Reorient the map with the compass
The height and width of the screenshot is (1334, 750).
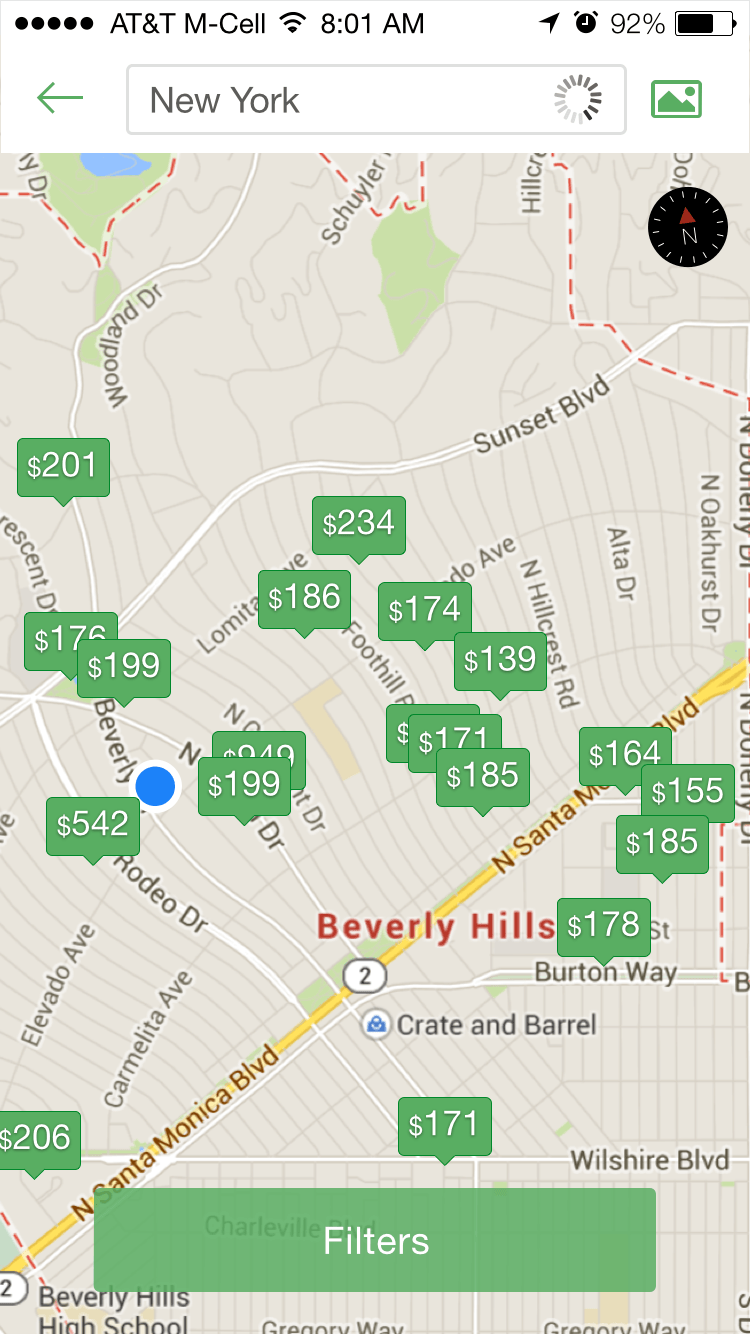coord(688,227)
